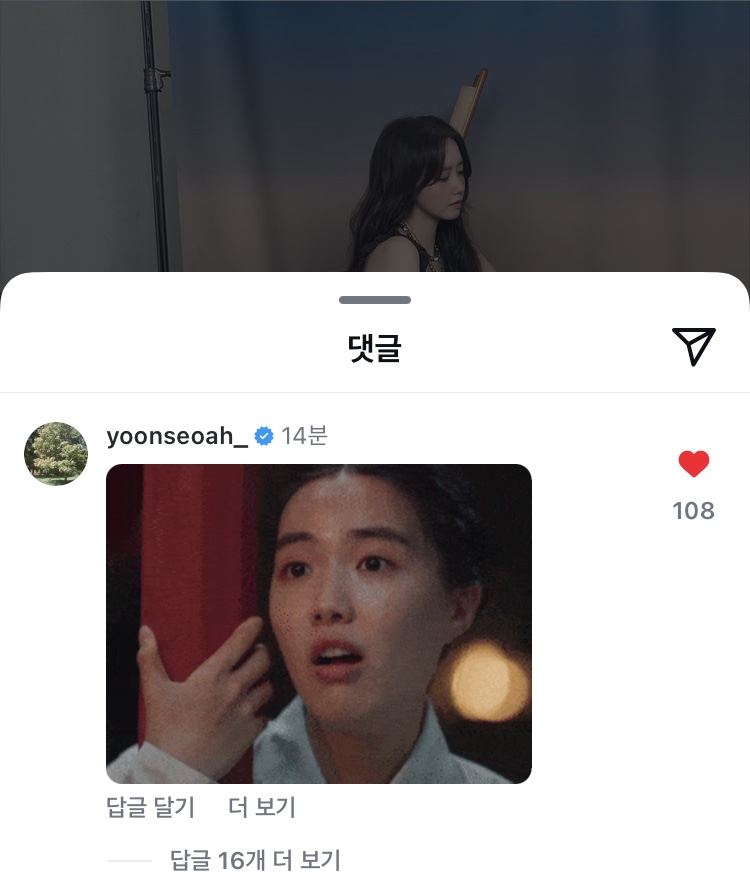Open the GIF image in the comment
750x896 pixels.
point(317,622)
